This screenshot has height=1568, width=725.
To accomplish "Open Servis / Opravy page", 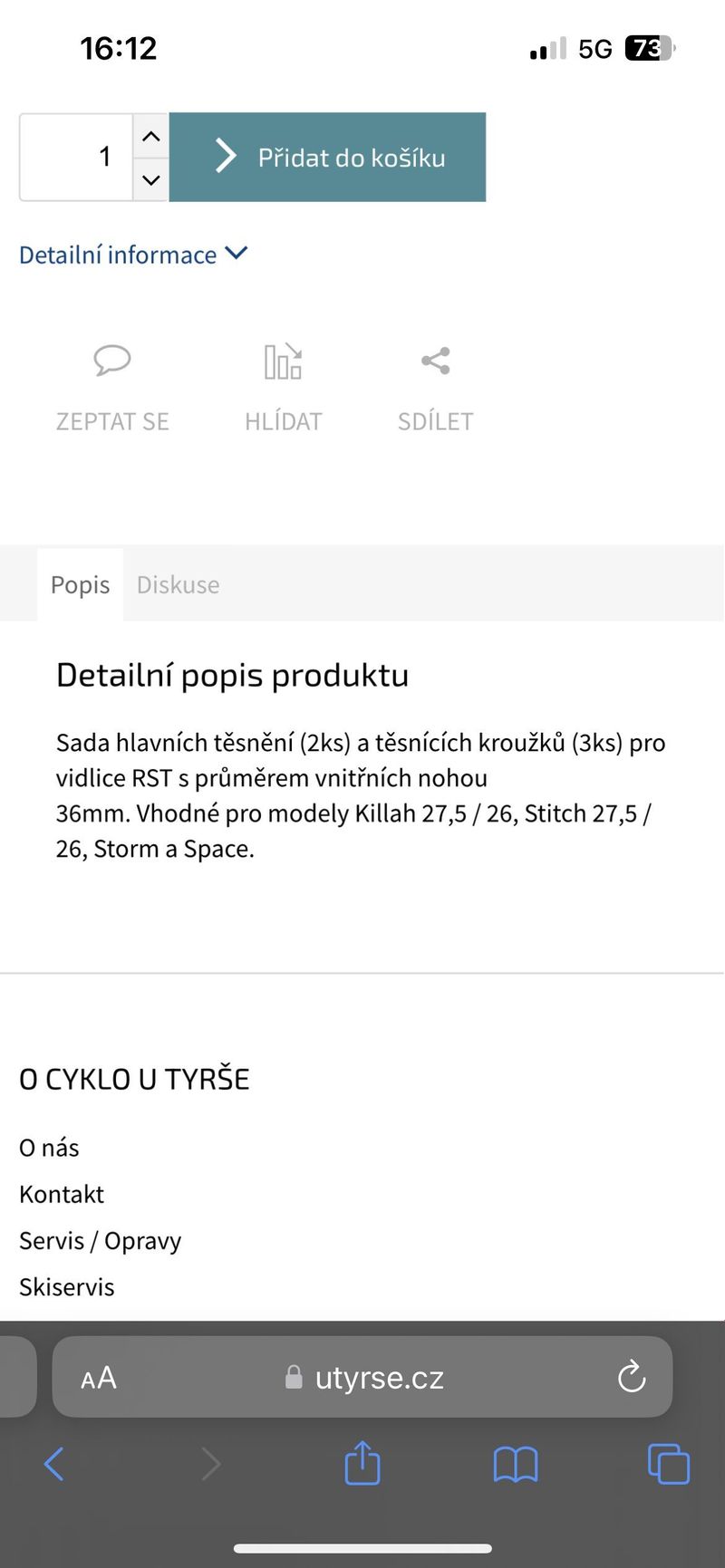I will click(100, 1241).
